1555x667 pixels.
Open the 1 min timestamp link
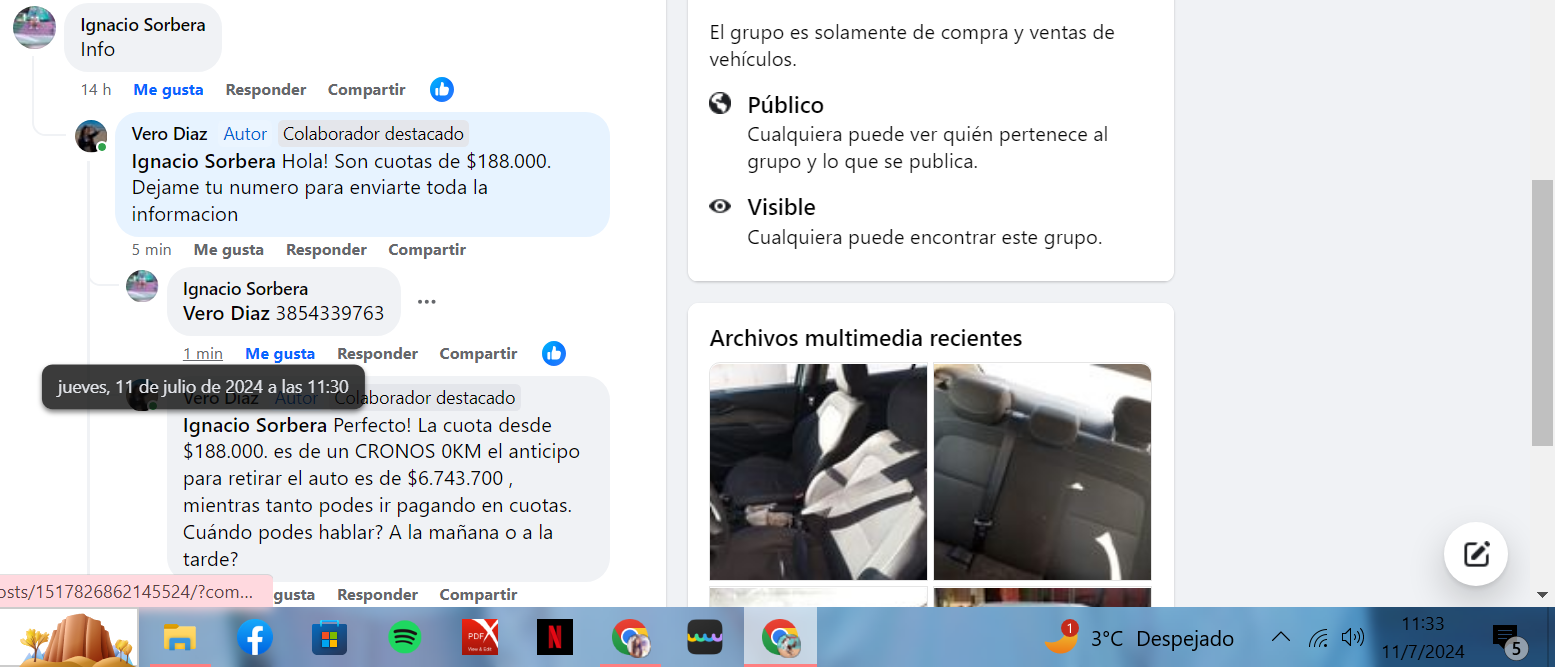pyautogui.click(x=203, y=354)
